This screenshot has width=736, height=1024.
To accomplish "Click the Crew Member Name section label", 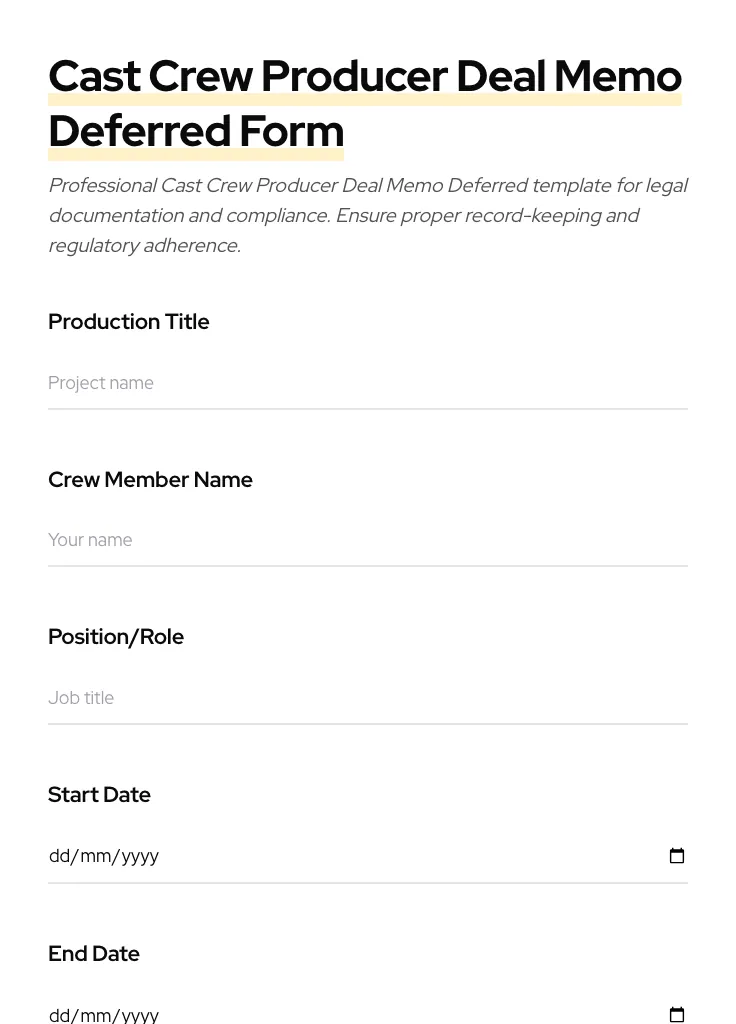I will click(x=150, y=480).
